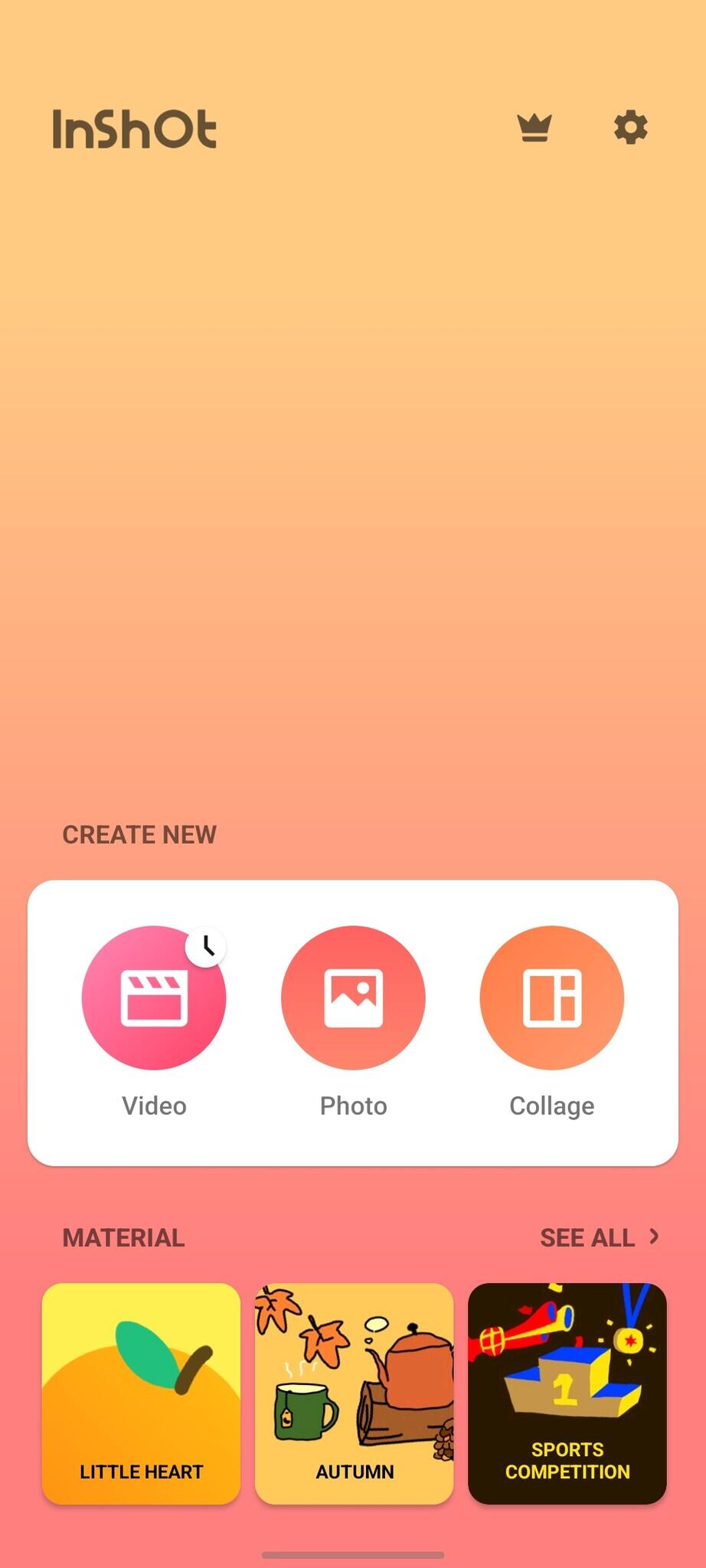Create a new Video project
The image size is (706, 1568).
(x=153, y=998)
